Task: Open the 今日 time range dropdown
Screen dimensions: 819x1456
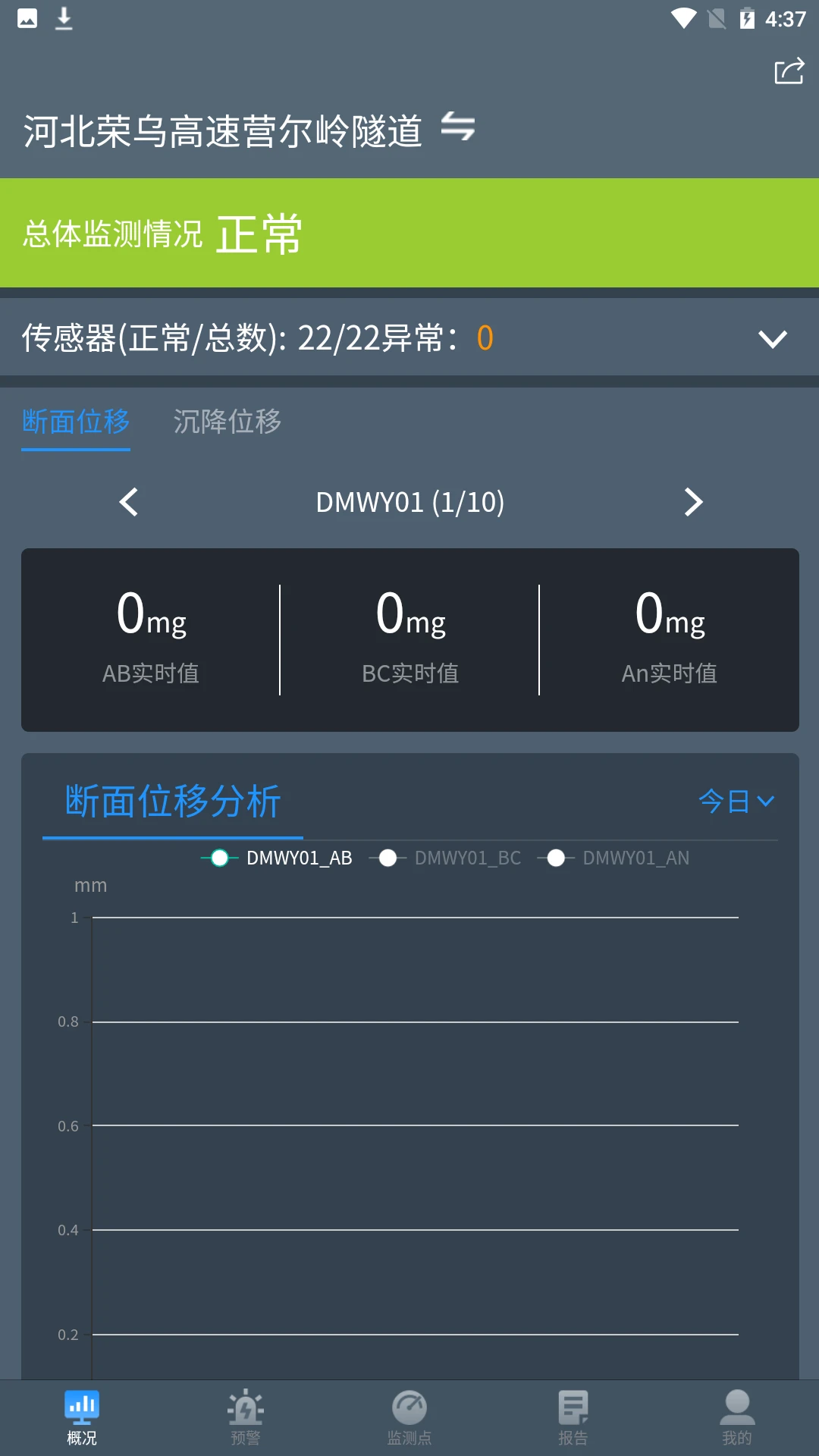Action: 736,801
